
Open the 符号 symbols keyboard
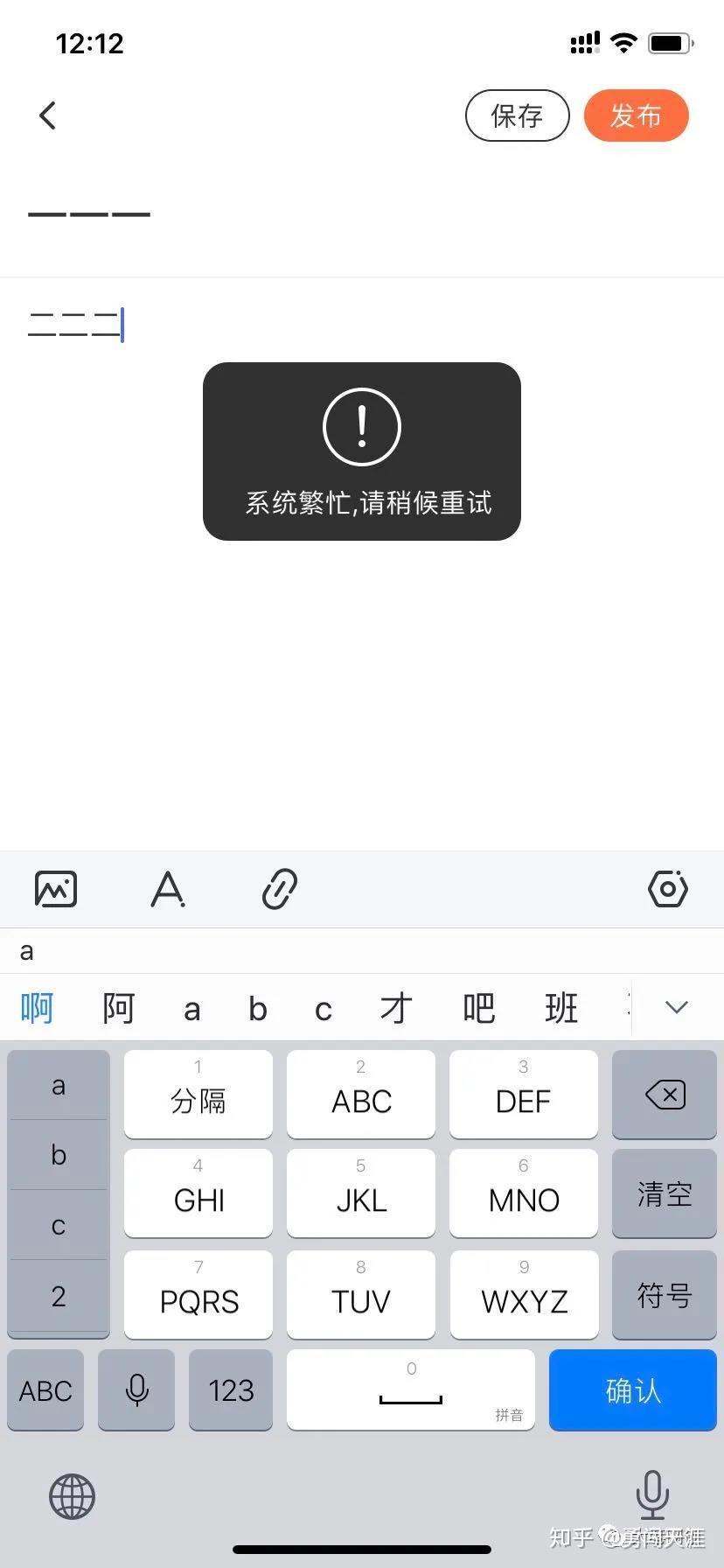coord(665,1295)
